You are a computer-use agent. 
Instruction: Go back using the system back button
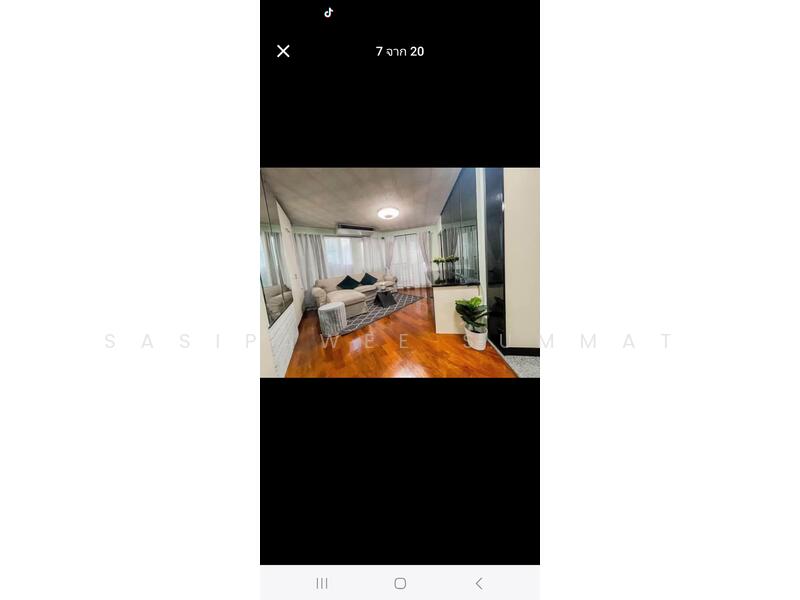click(478, 583)
